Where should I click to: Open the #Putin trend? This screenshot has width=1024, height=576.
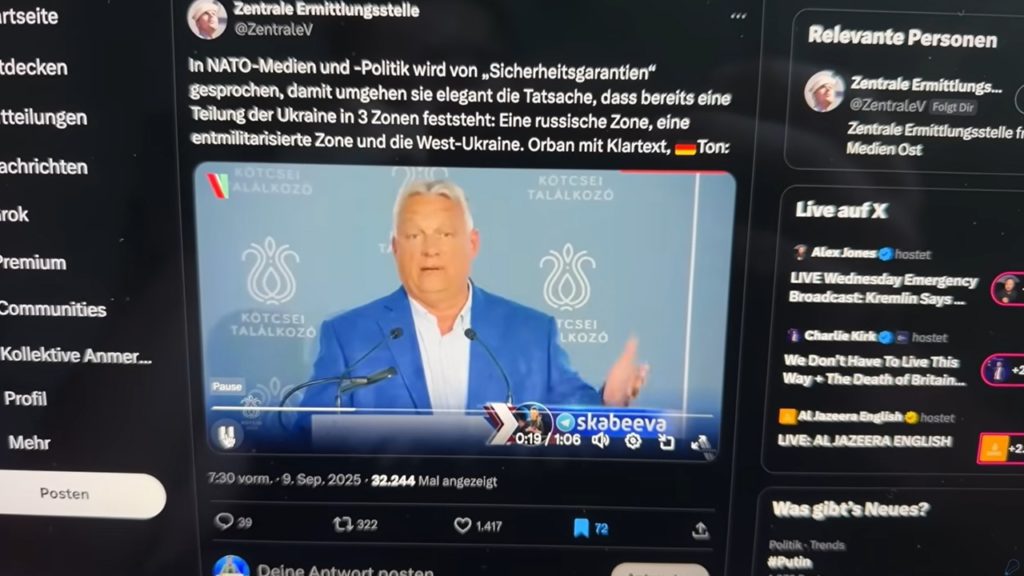(788, 561)
